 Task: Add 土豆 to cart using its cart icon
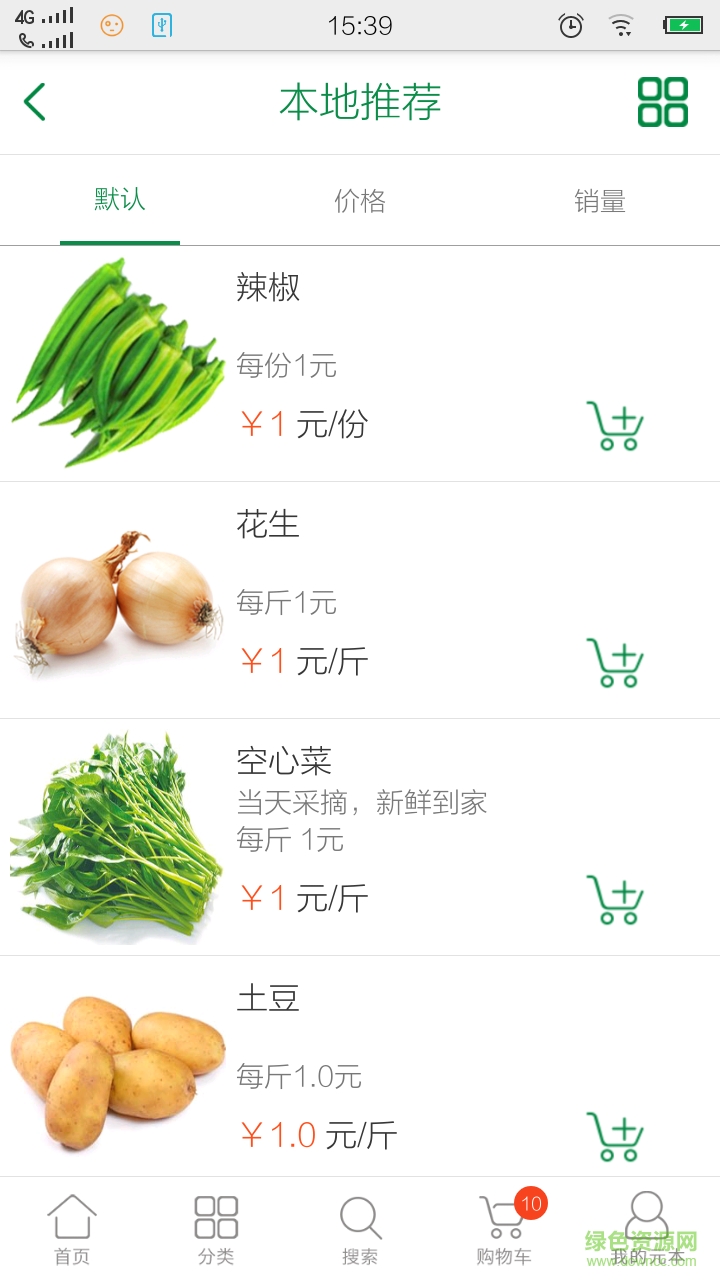pyautogui.click(x=614, y=1135)
